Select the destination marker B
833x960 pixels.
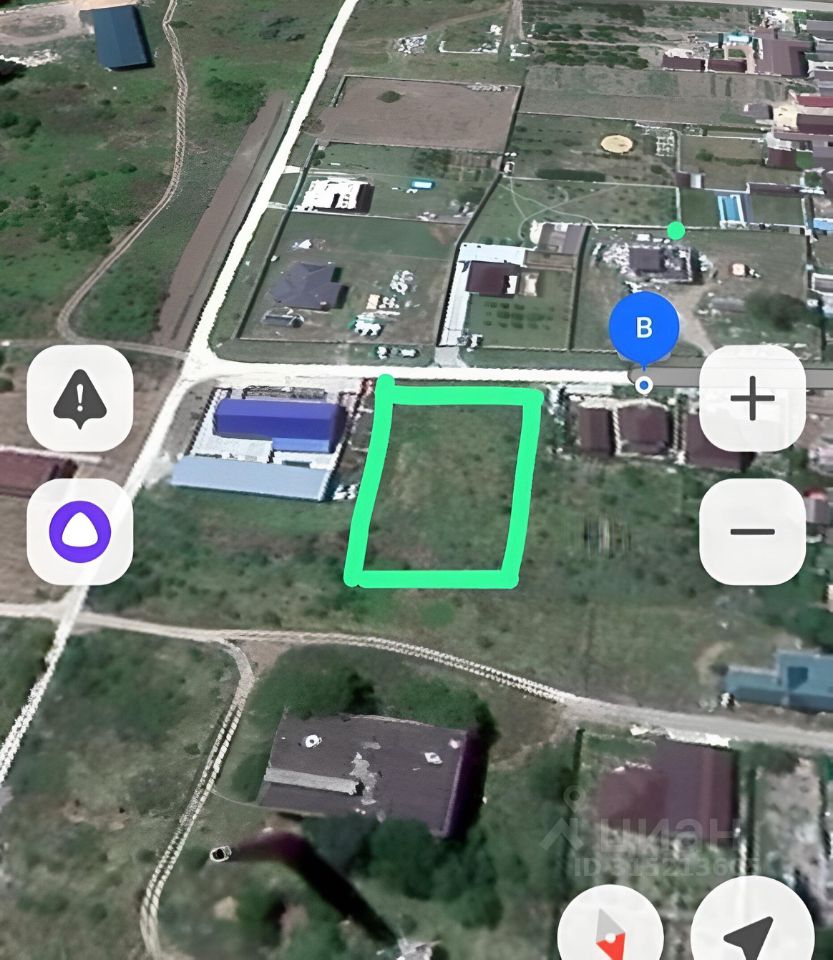[644, 327]
